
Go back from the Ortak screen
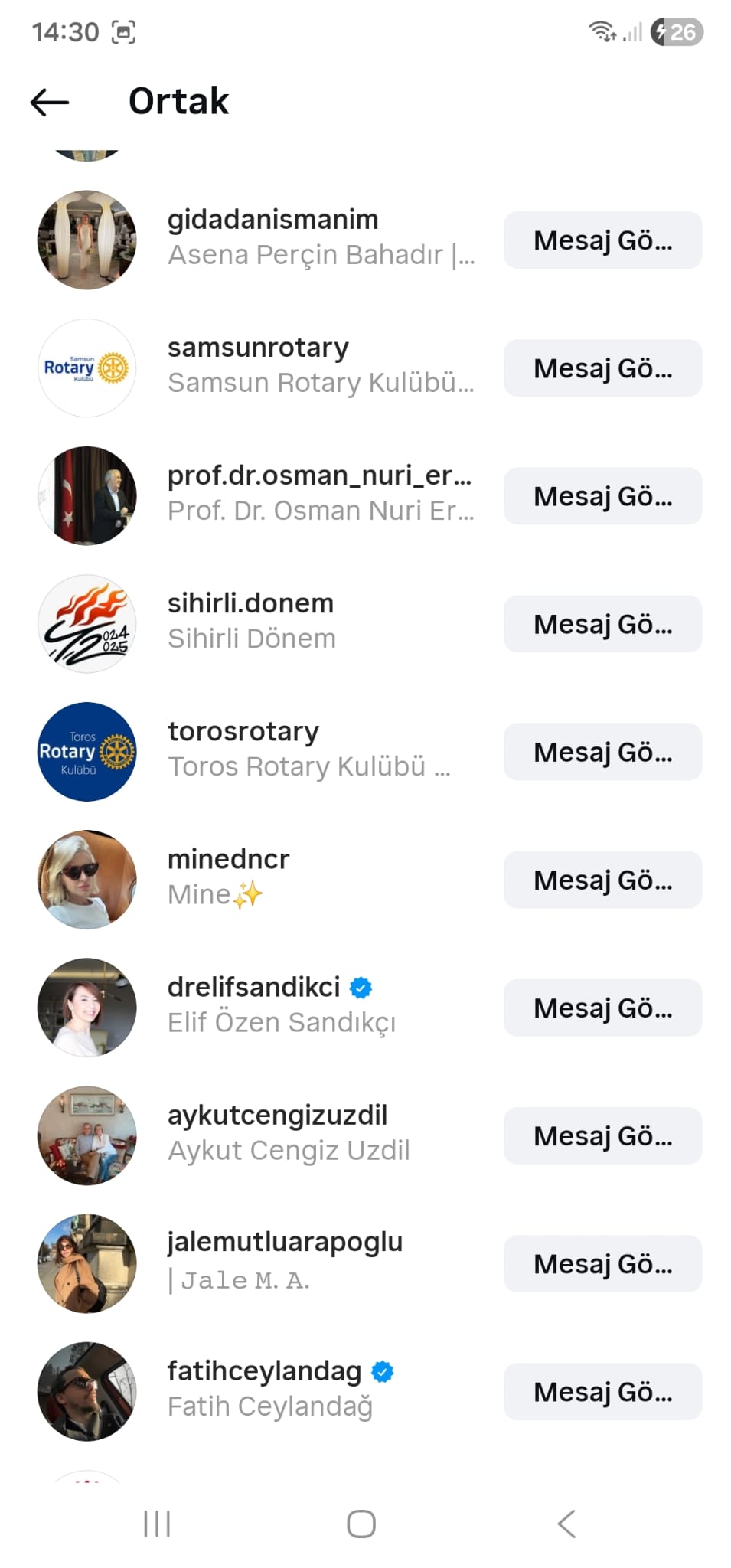tap(50, 102)
